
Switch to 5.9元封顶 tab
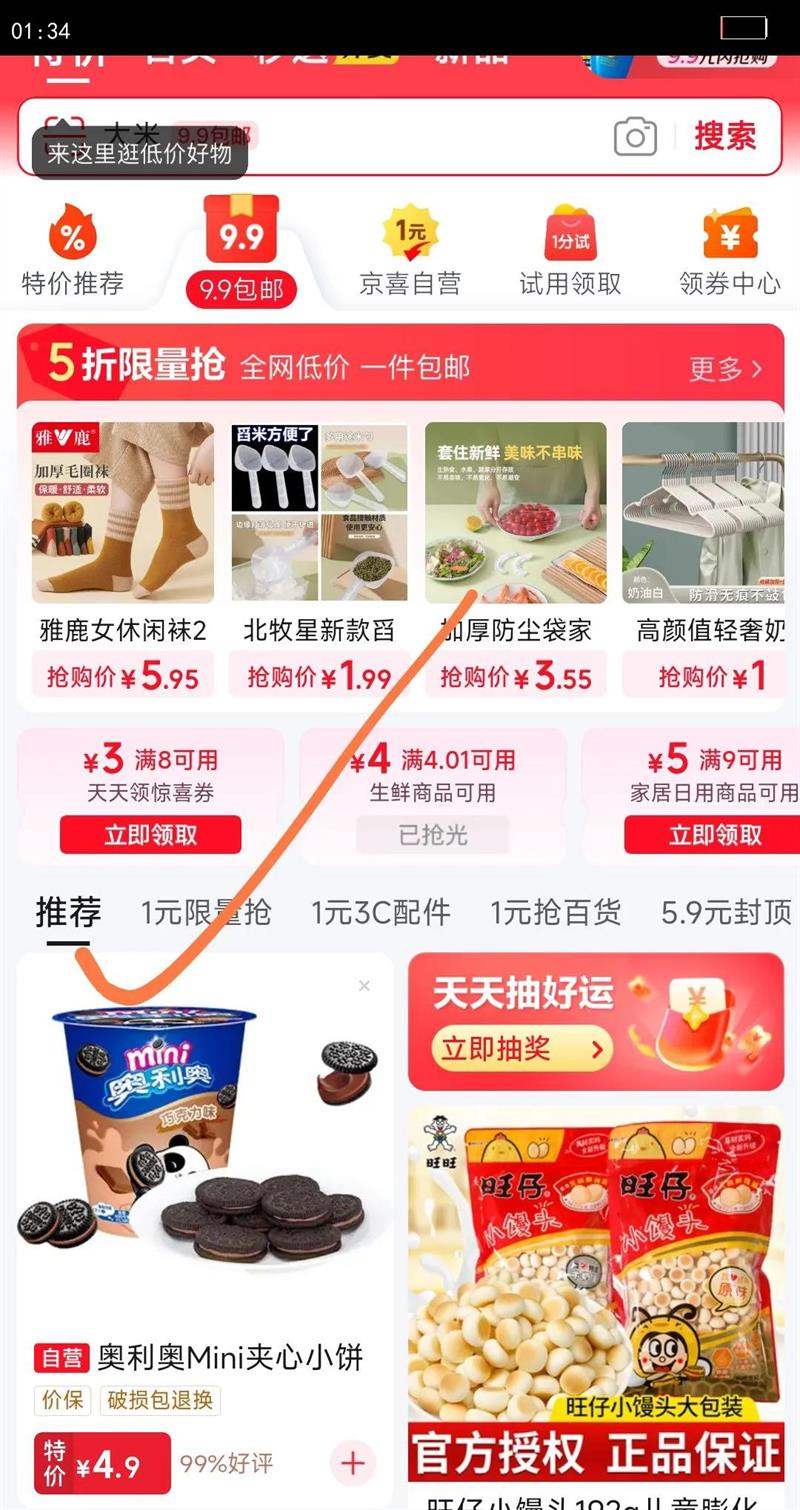click(727, 912)
